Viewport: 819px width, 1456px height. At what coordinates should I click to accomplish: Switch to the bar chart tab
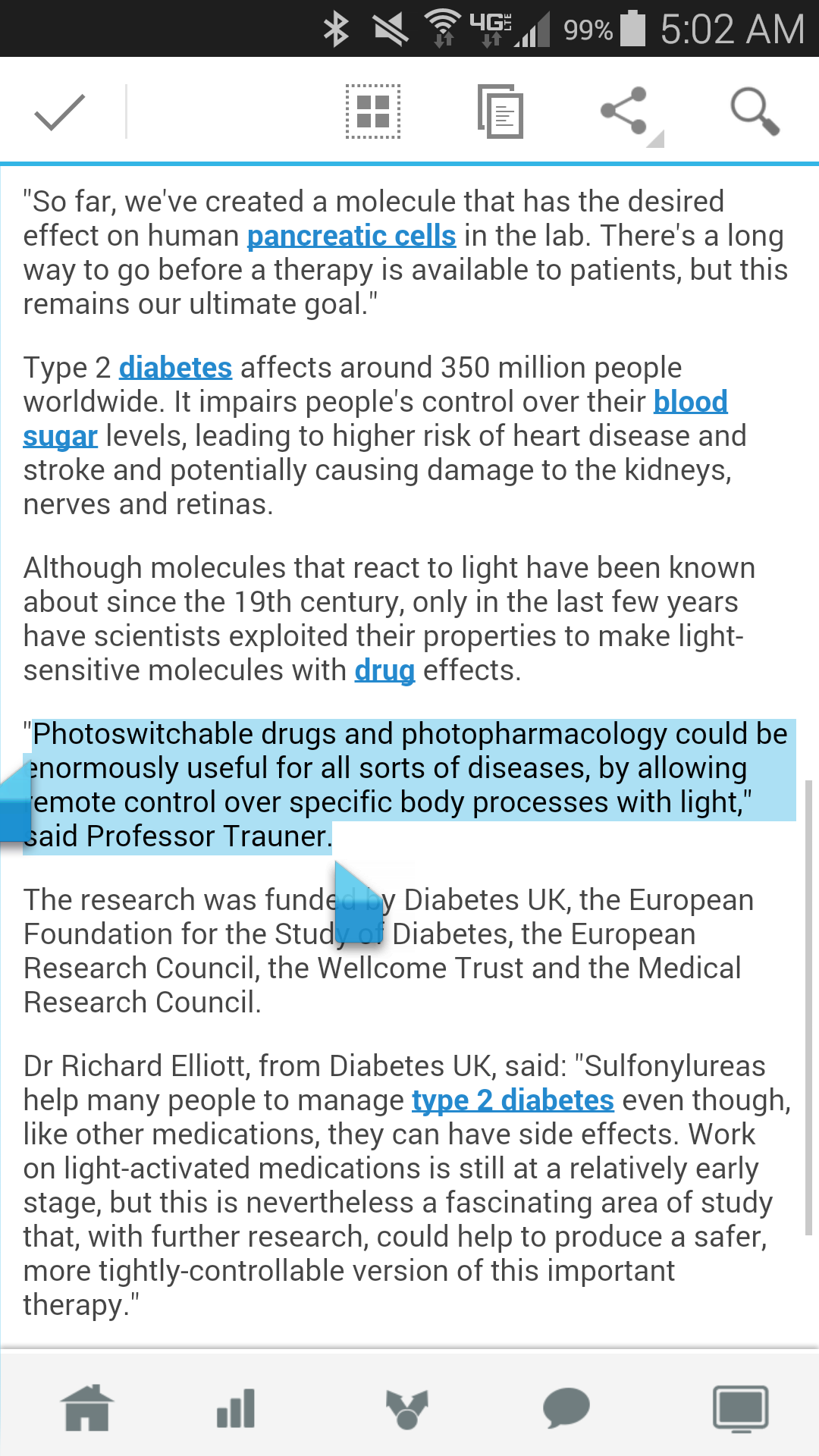[x=236, y=1408]
